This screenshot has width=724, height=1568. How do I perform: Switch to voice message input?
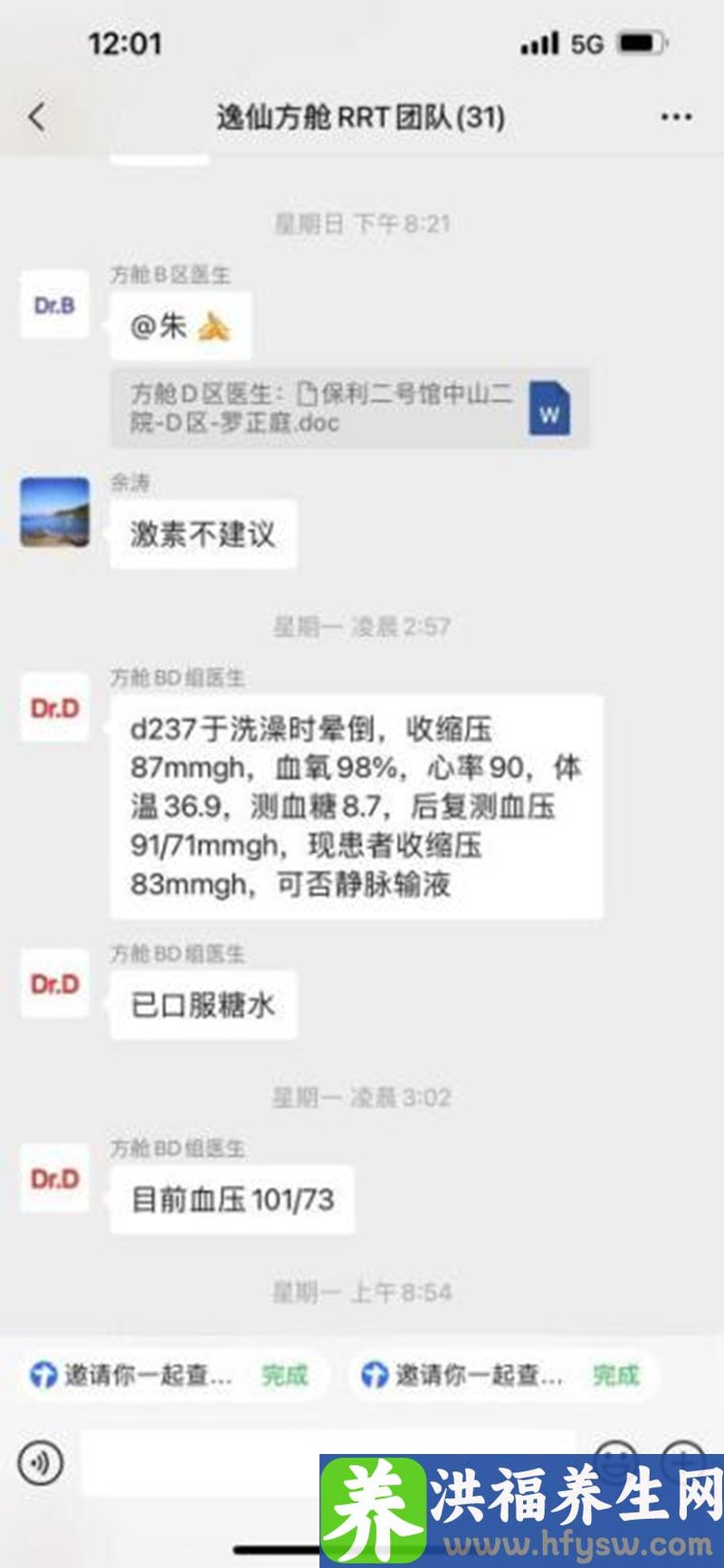[41, 1463]
